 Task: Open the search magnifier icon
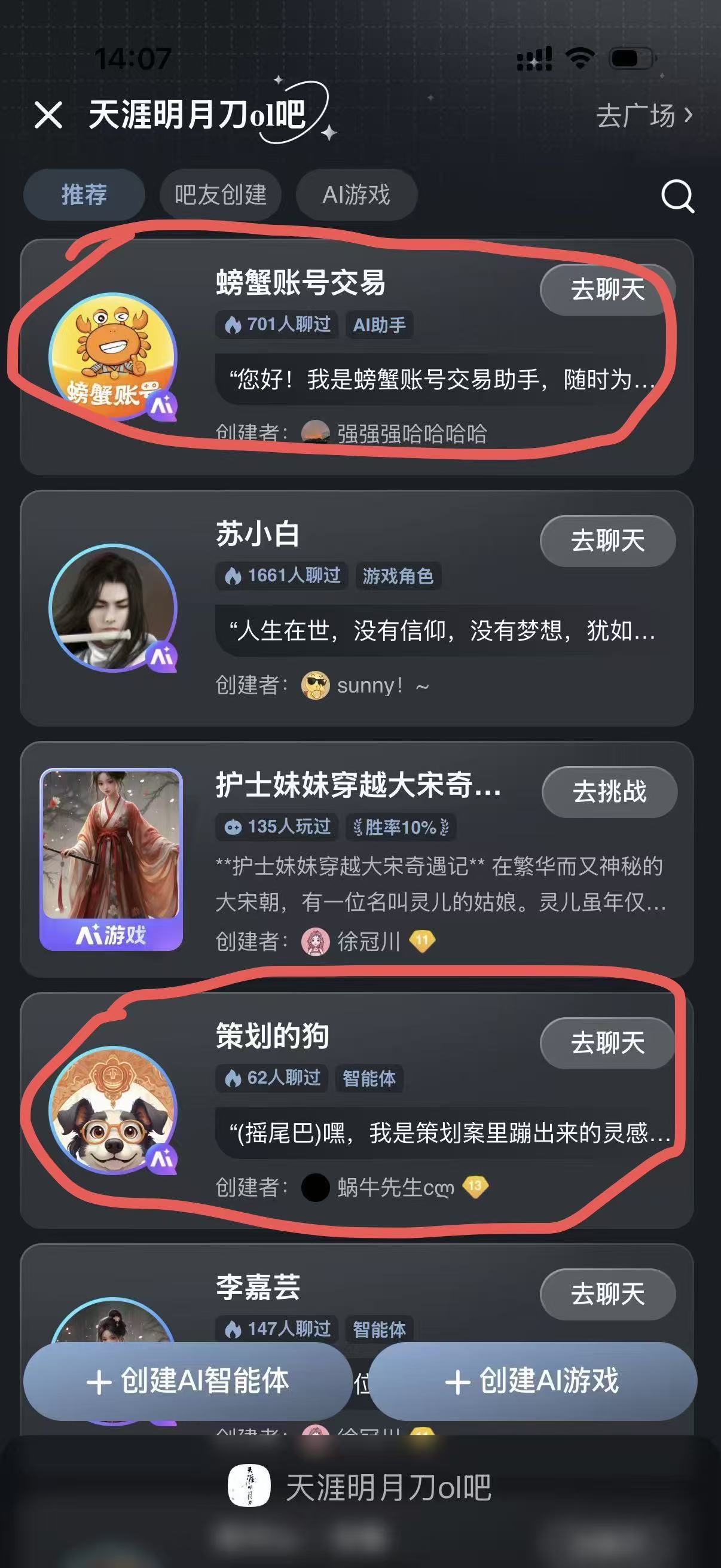tap(677, 196)
